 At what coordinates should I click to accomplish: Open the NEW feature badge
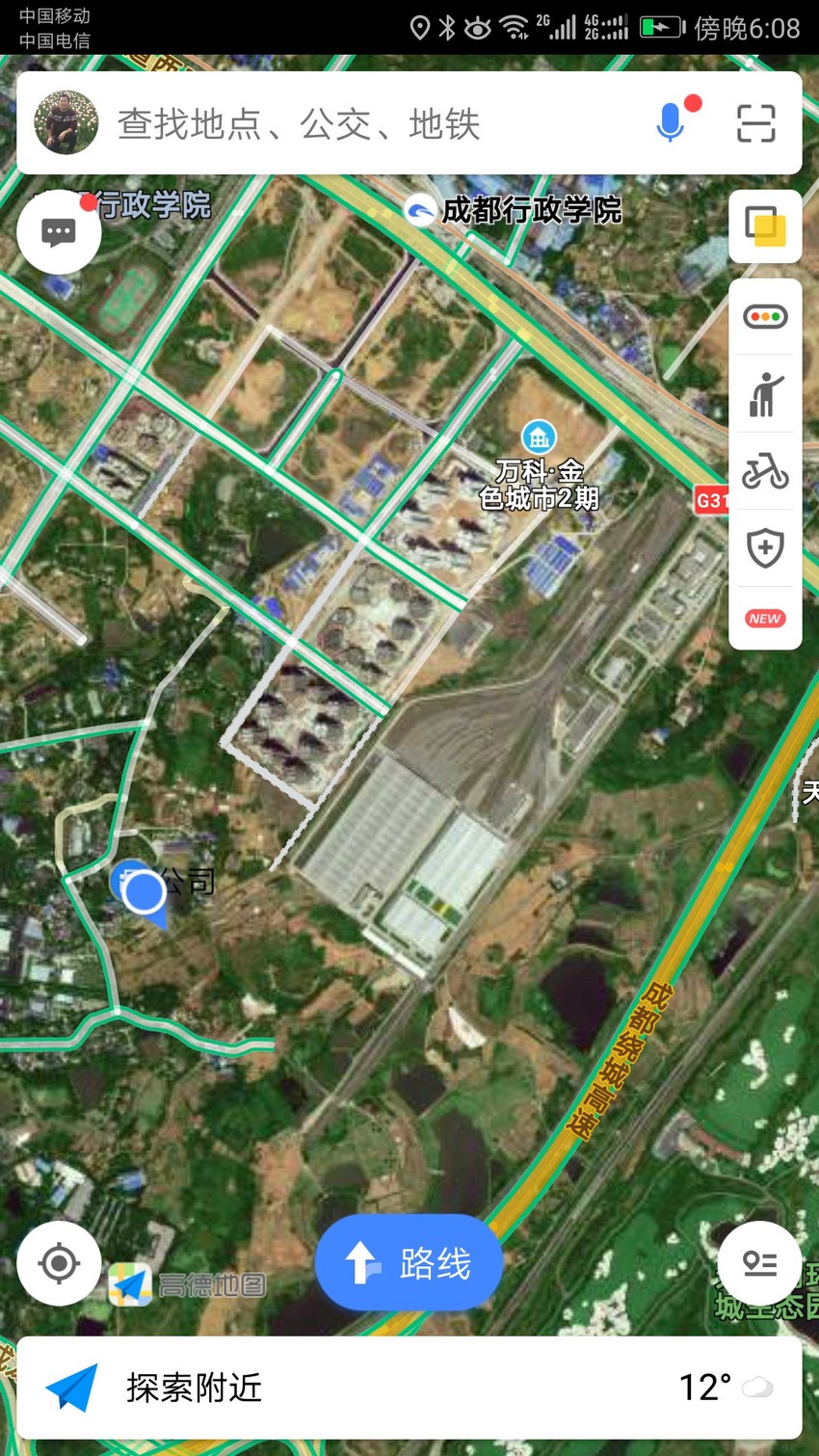(765, 619)
